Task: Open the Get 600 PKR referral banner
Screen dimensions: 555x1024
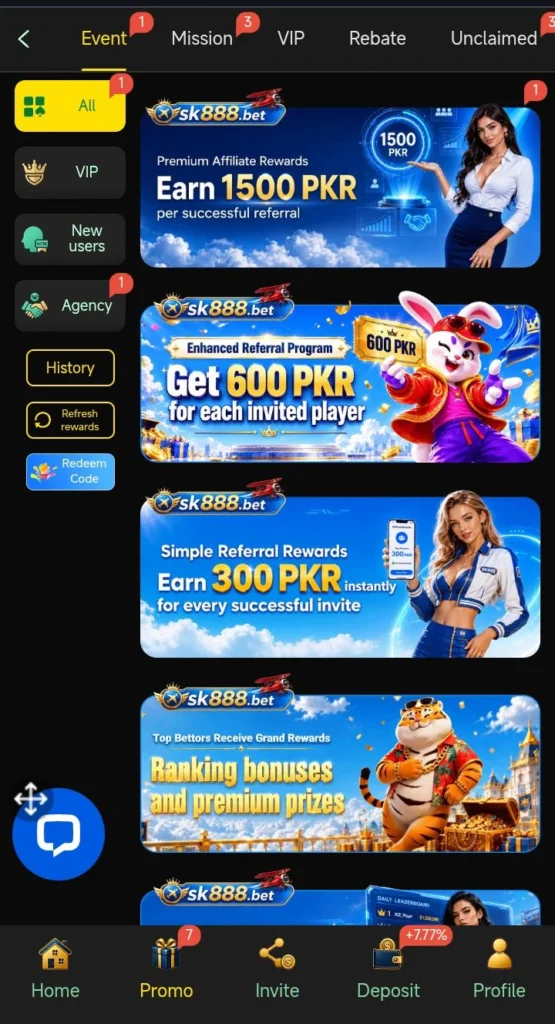Action: click(340, 383)
